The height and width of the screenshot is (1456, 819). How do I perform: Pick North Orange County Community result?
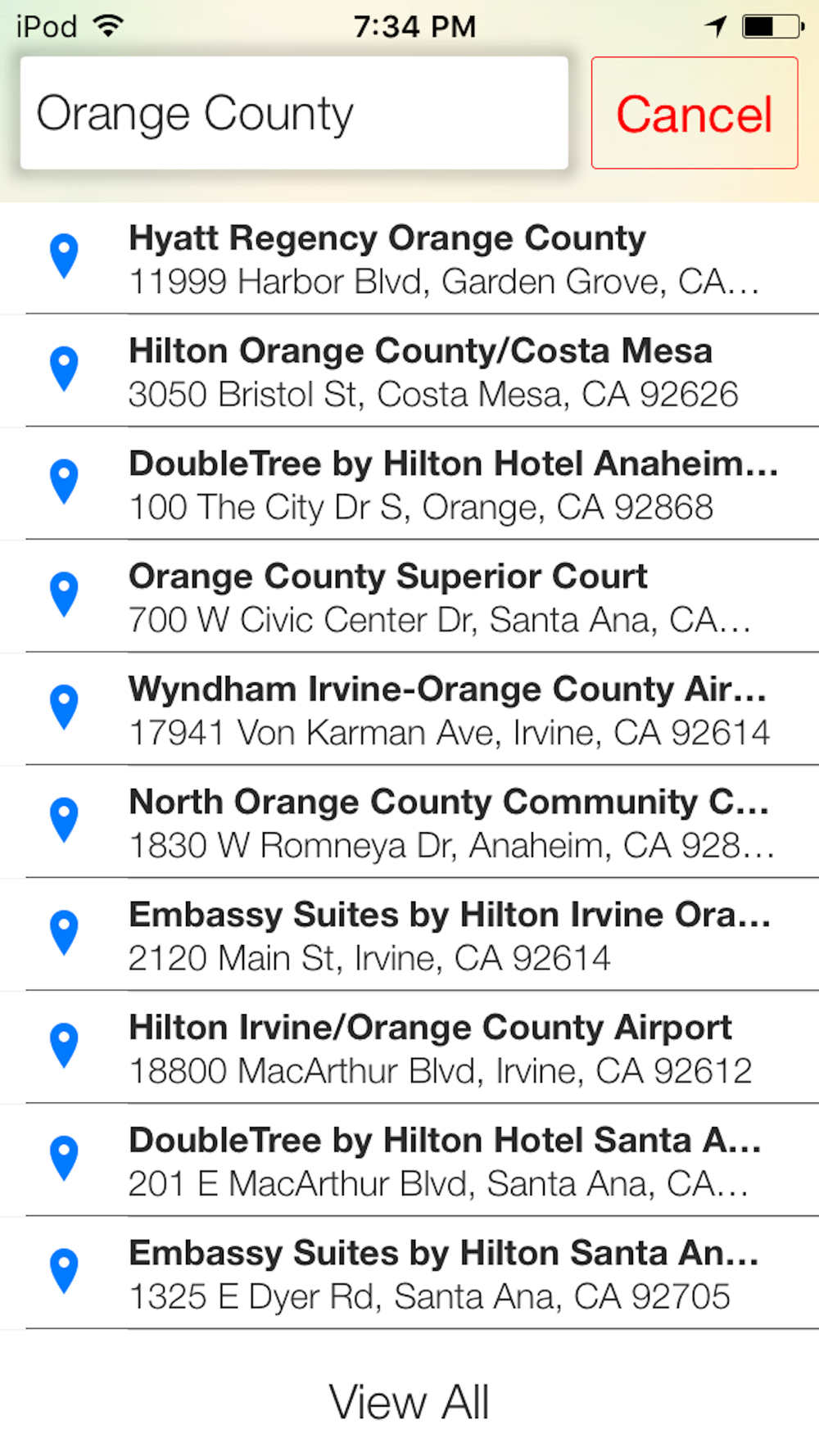point(409,822)
